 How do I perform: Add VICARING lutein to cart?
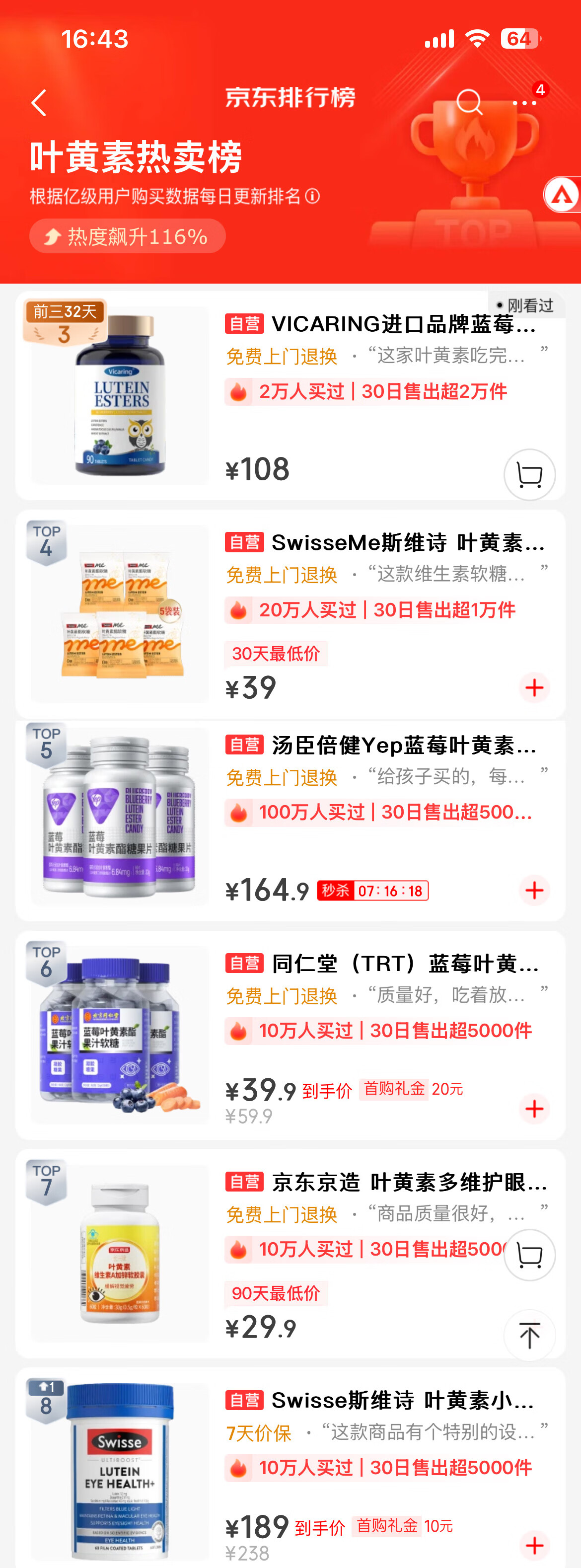coord(529,475)
